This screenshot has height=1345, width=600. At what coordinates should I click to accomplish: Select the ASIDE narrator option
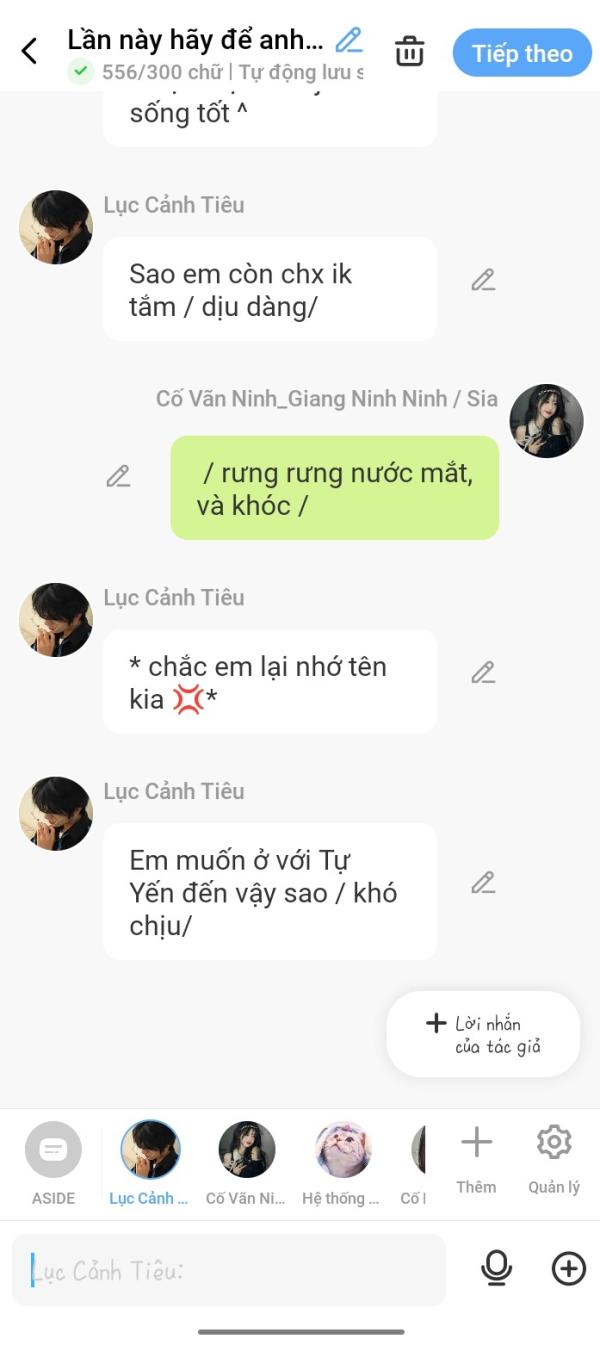[x=53, y=1163]
